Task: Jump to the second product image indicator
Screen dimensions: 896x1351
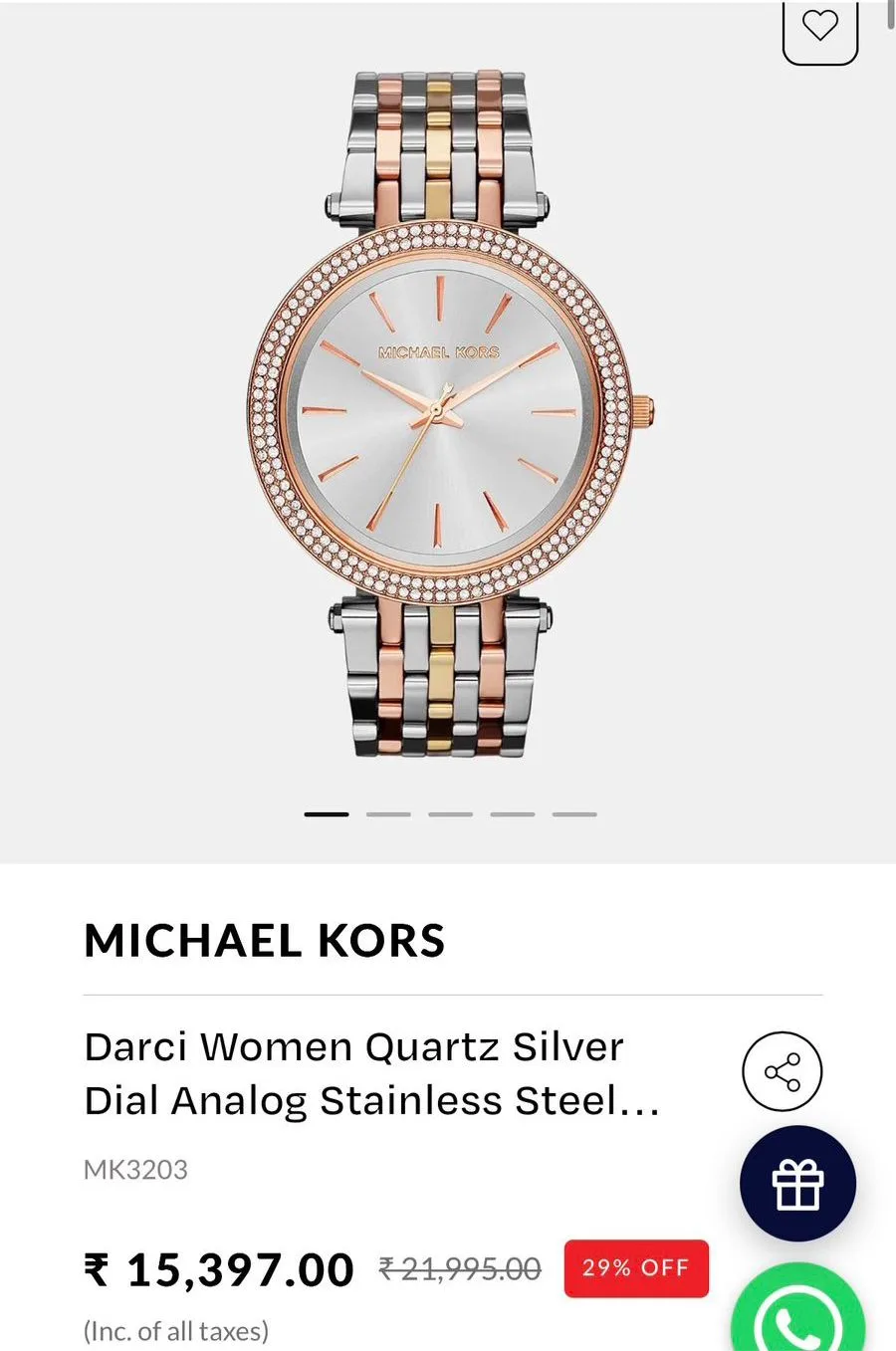Action: pyautogui.click(x=388, y=814)
